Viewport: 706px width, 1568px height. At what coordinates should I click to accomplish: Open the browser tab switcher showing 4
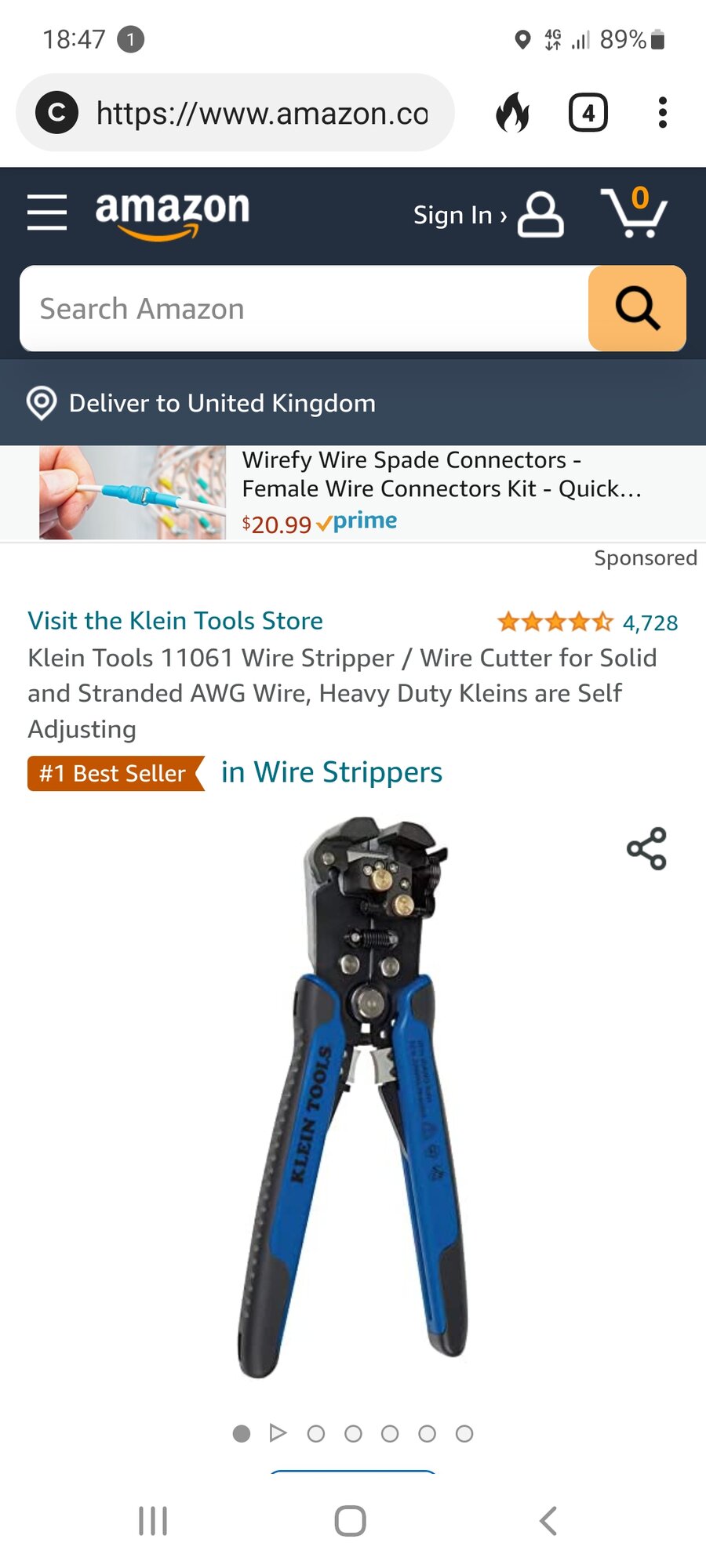click(588, 113)
